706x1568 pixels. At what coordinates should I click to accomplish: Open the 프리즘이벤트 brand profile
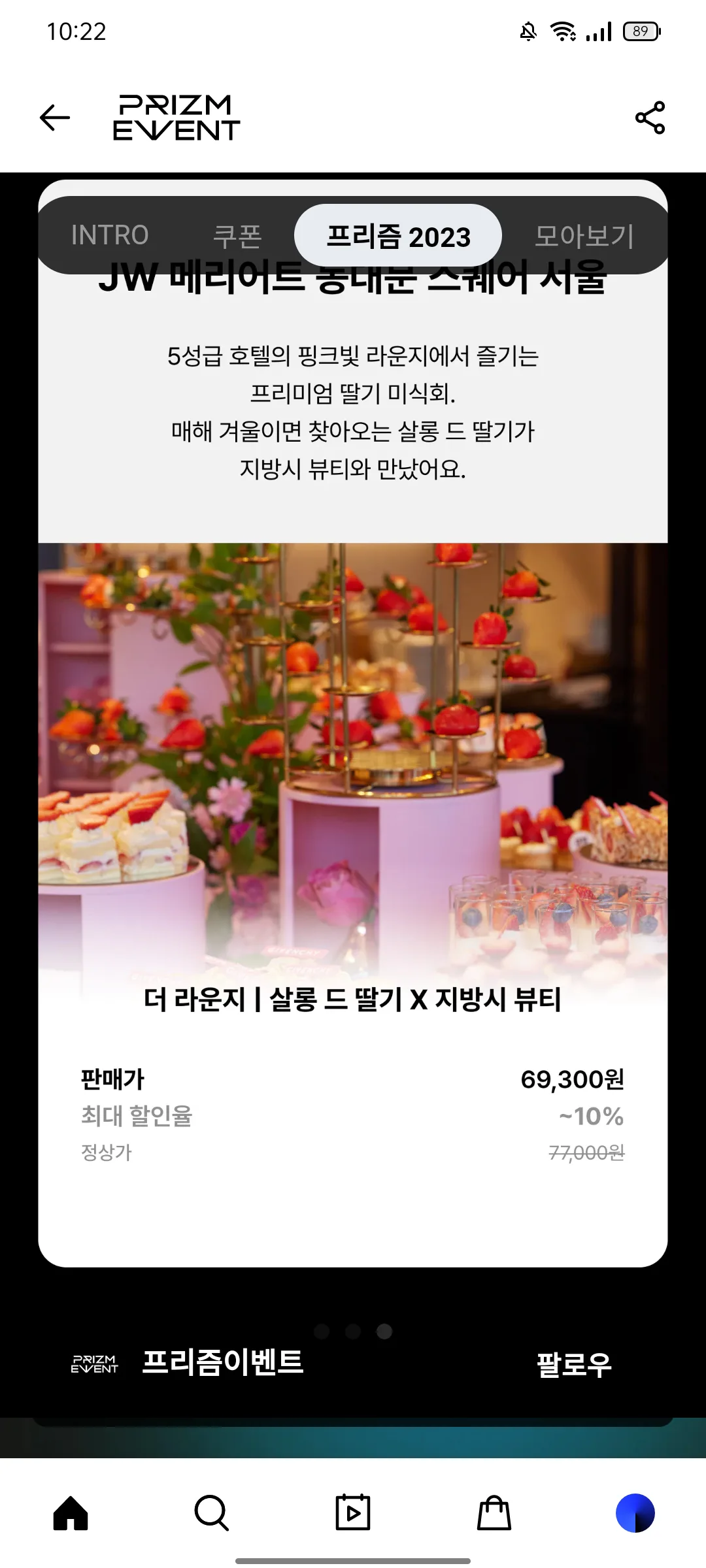(222, 1362)
